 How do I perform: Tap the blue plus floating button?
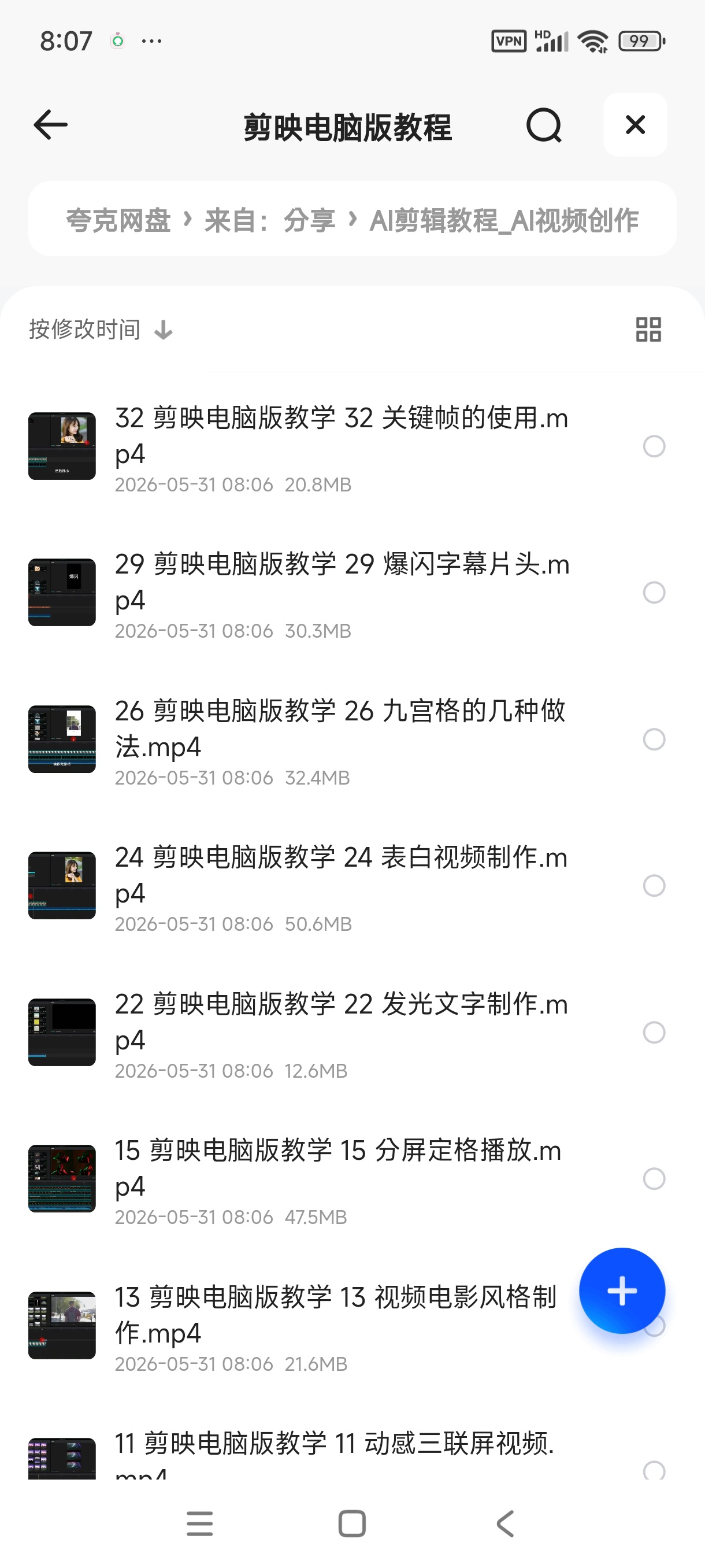click(x=622, y=1290)
